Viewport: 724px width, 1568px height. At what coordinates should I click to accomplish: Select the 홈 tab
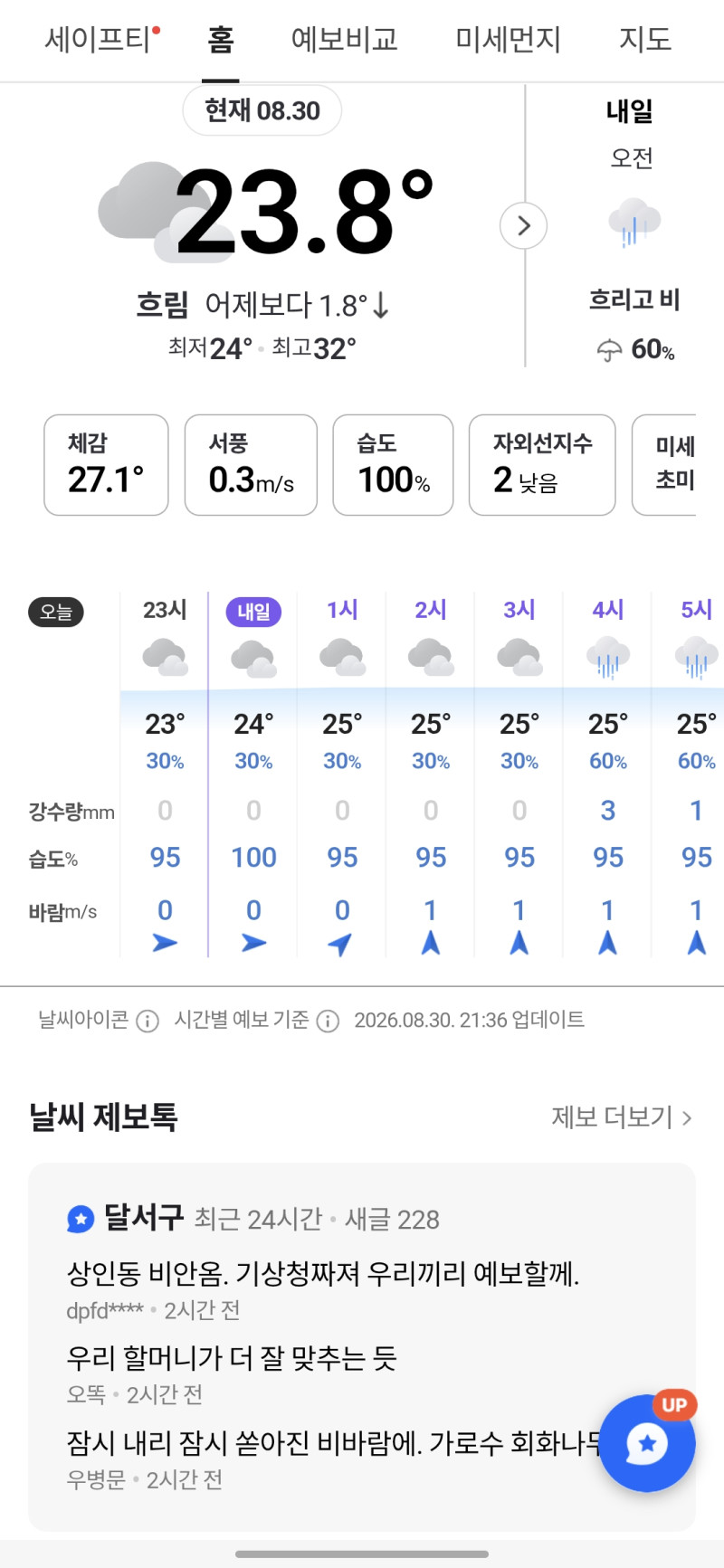point(221,40)
